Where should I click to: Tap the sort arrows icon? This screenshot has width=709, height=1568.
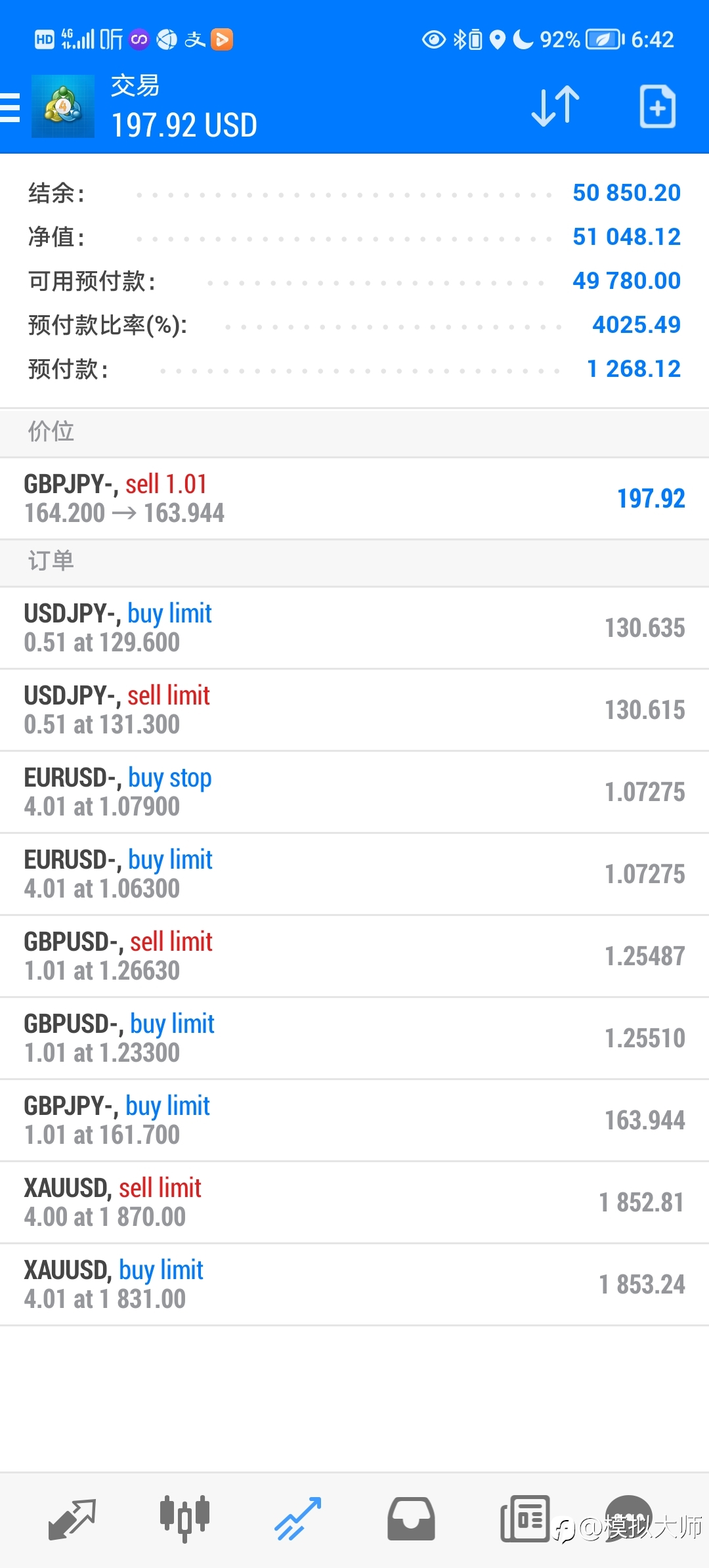[555, 106]
